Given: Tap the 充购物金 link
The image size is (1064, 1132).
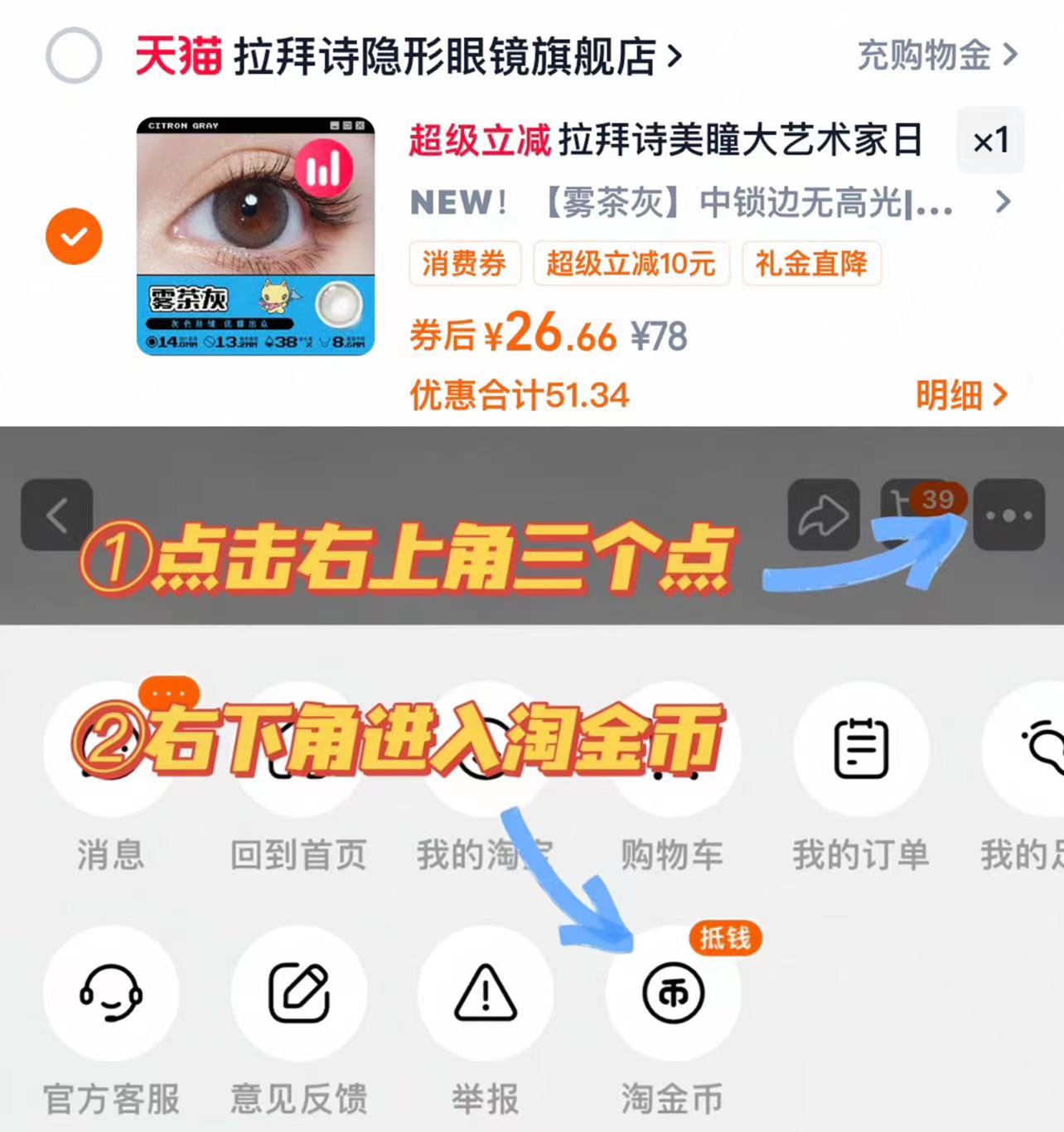Looking at the screenshot, I should tap(927, 53).
